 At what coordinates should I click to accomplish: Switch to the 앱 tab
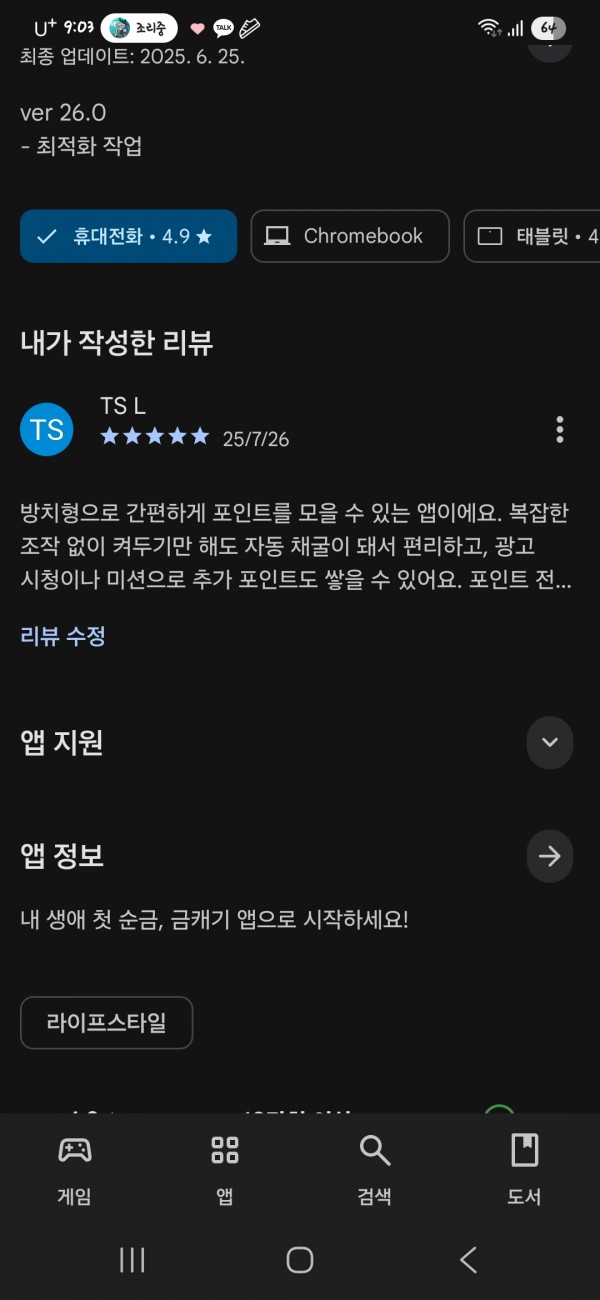pos(225,1170)
